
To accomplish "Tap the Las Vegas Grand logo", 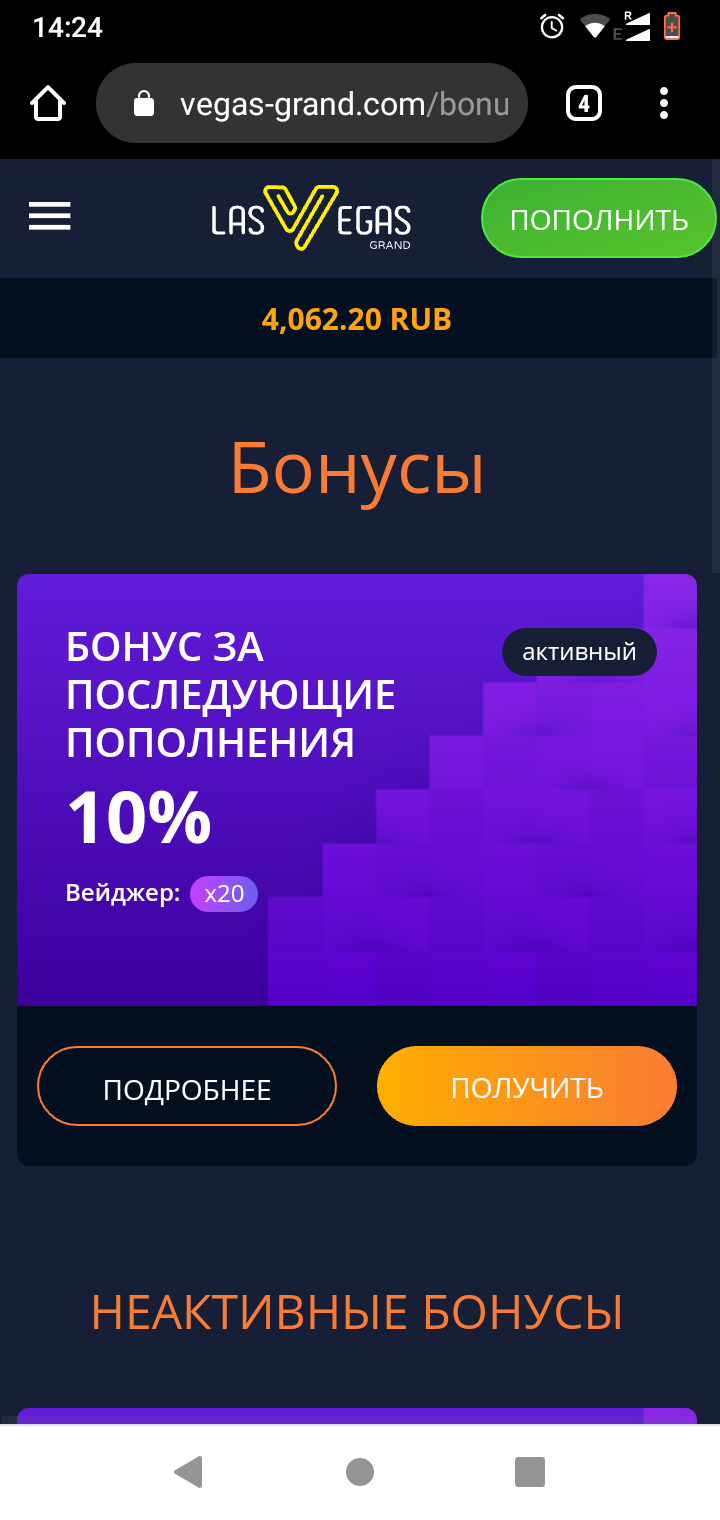I will (311, 217).
